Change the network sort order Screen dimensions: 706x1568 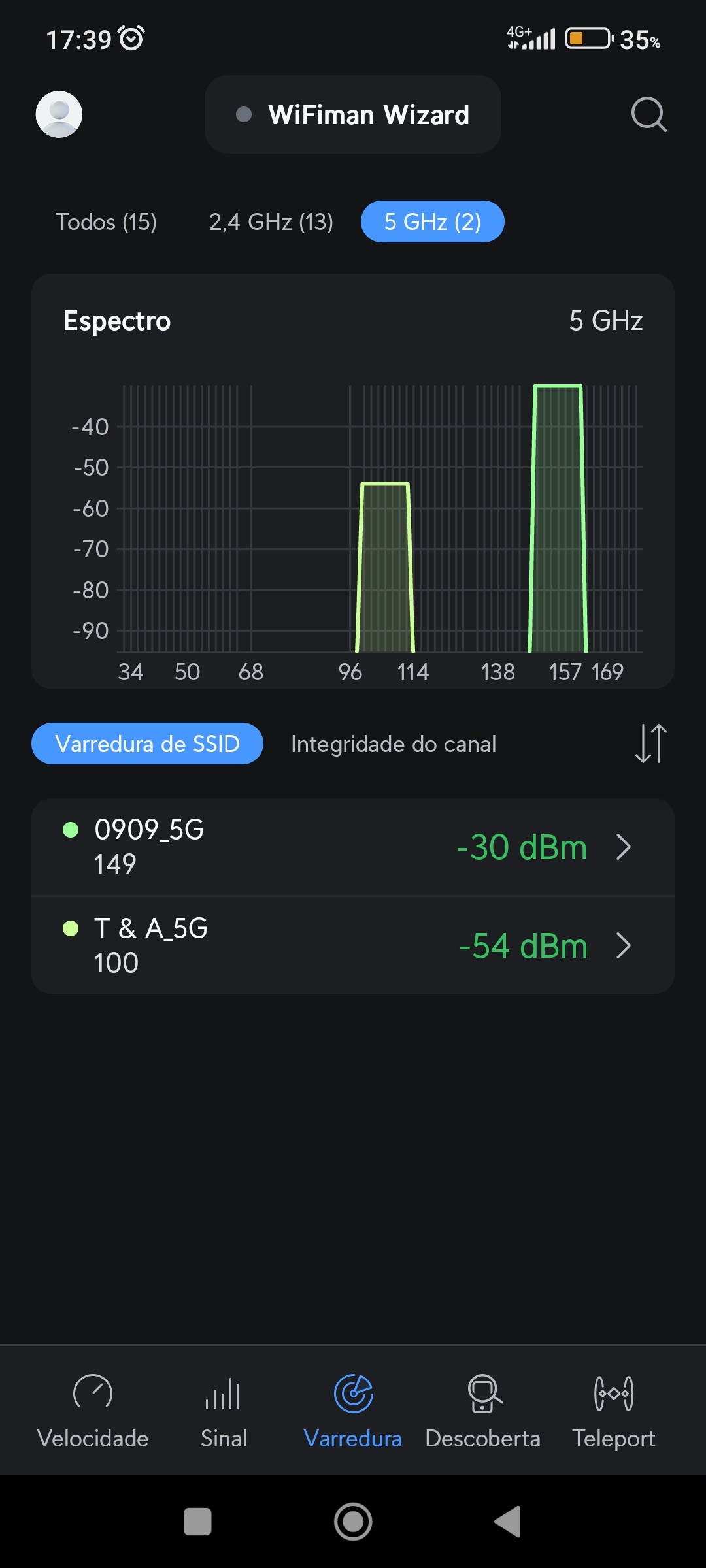click(x=650, y=743)
